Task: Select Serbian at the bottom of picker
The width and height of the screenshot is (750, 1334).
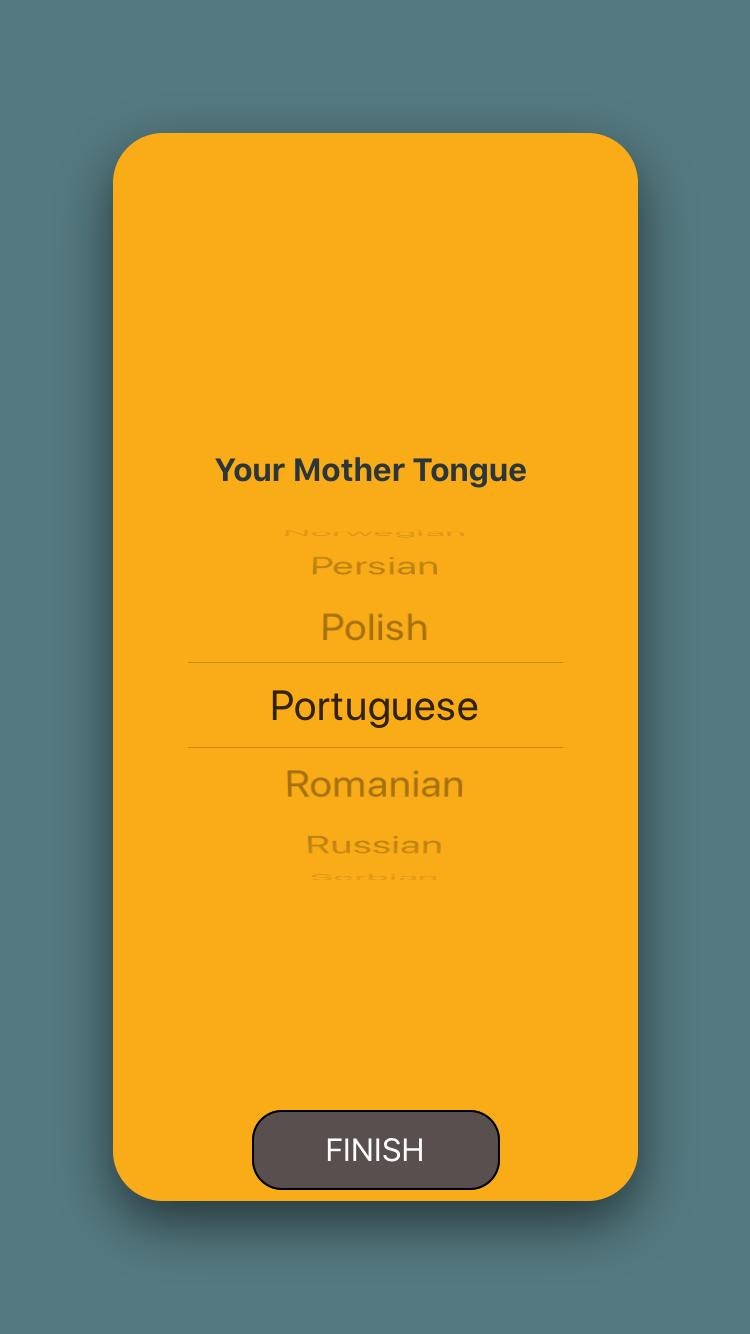Action: (374, 877)
